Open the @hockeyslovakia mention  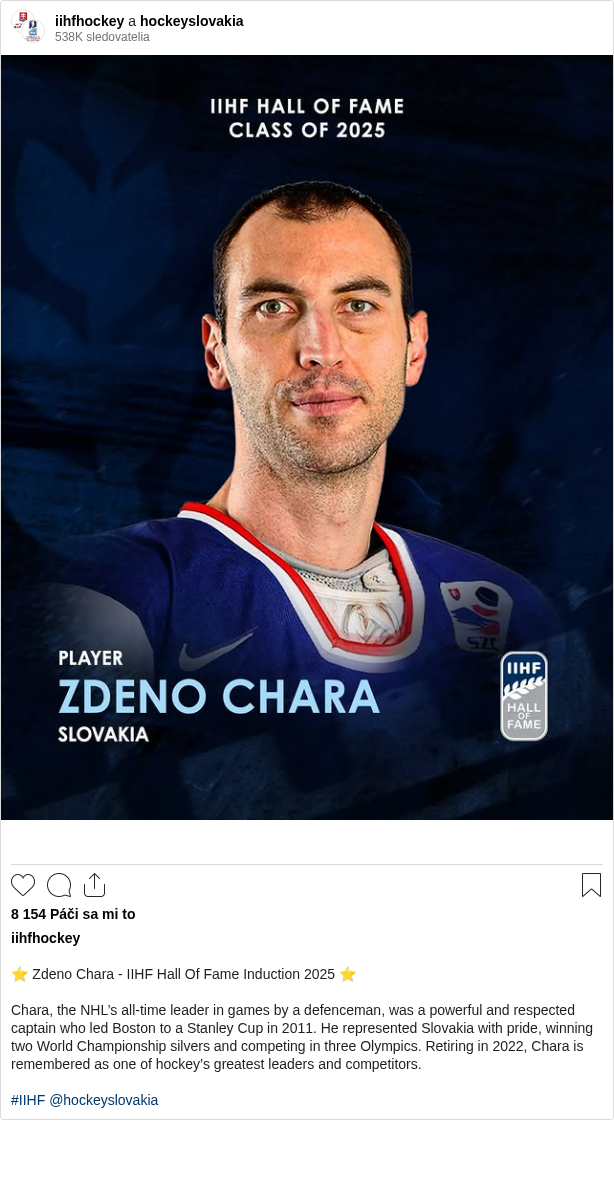[103, 1100]
